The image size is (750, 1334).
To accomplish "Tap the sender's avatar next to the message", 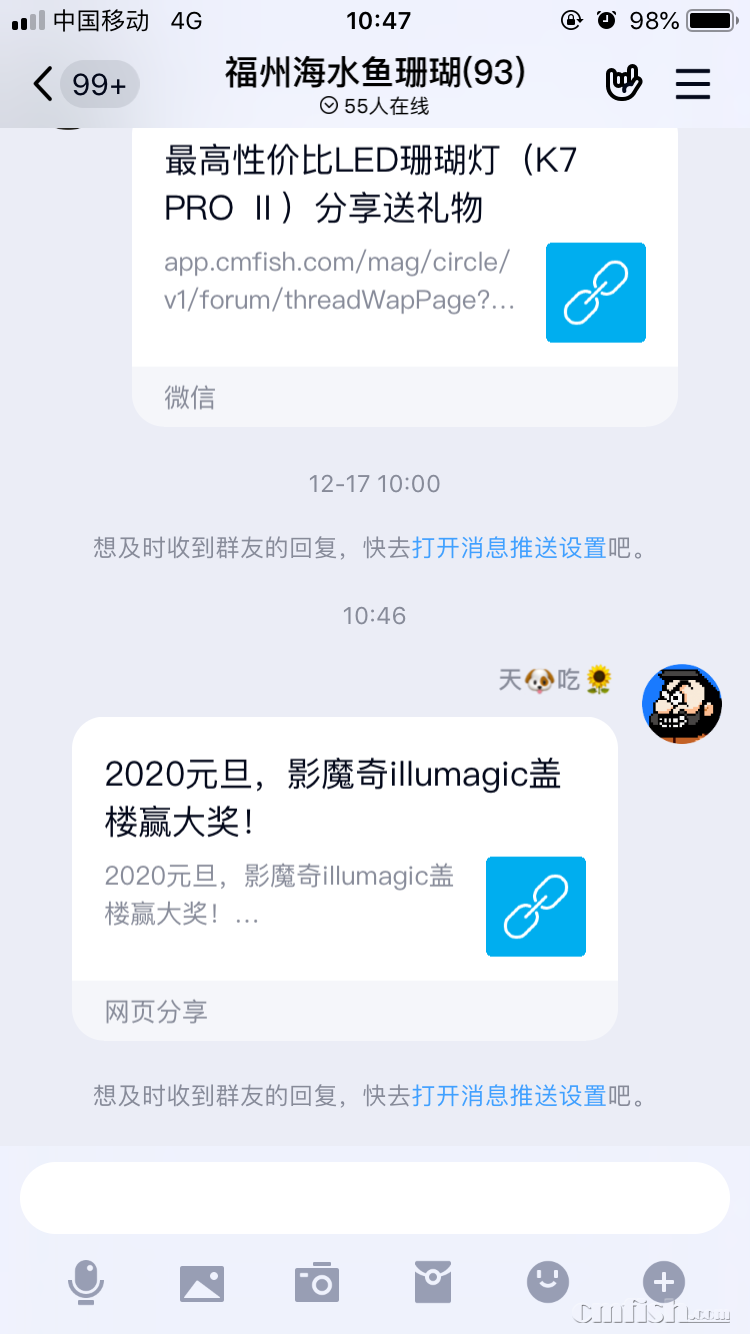I will pos(682,705).
